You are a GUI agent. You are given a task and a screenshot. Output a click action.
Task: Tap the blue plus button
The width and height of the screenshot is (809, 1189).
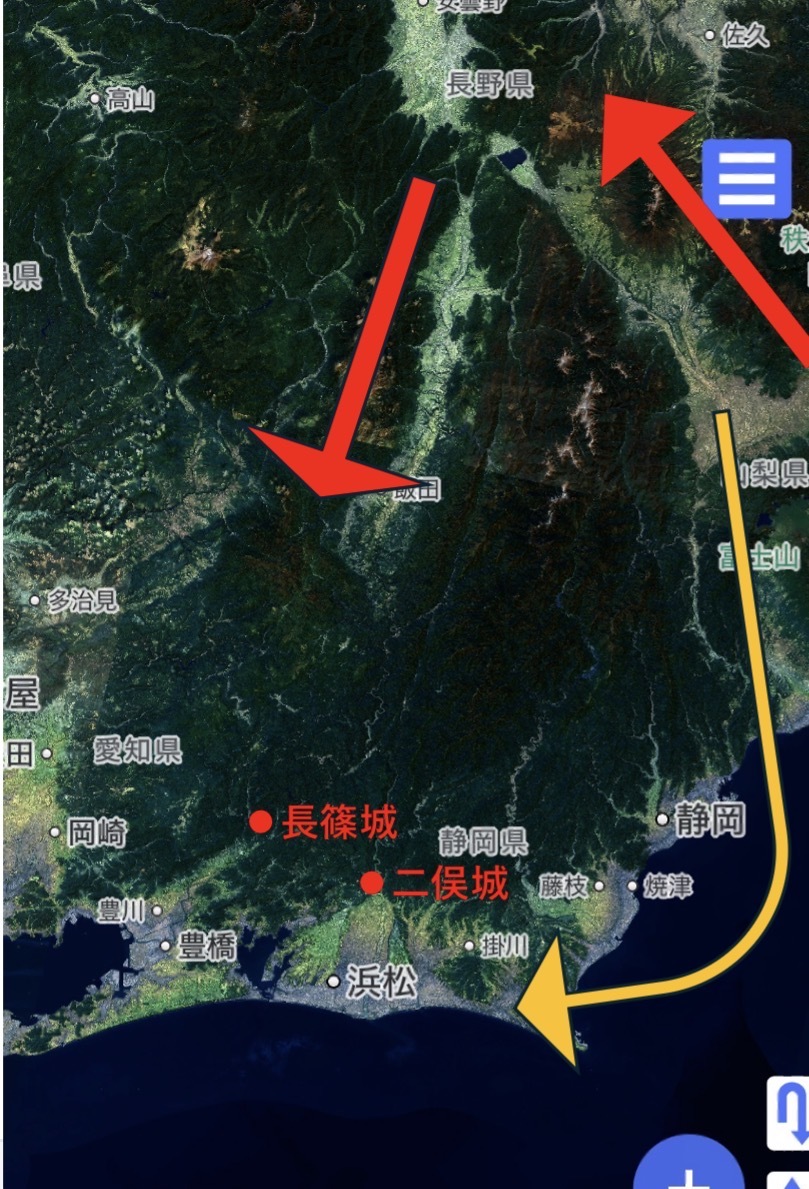coord(690,1170)
